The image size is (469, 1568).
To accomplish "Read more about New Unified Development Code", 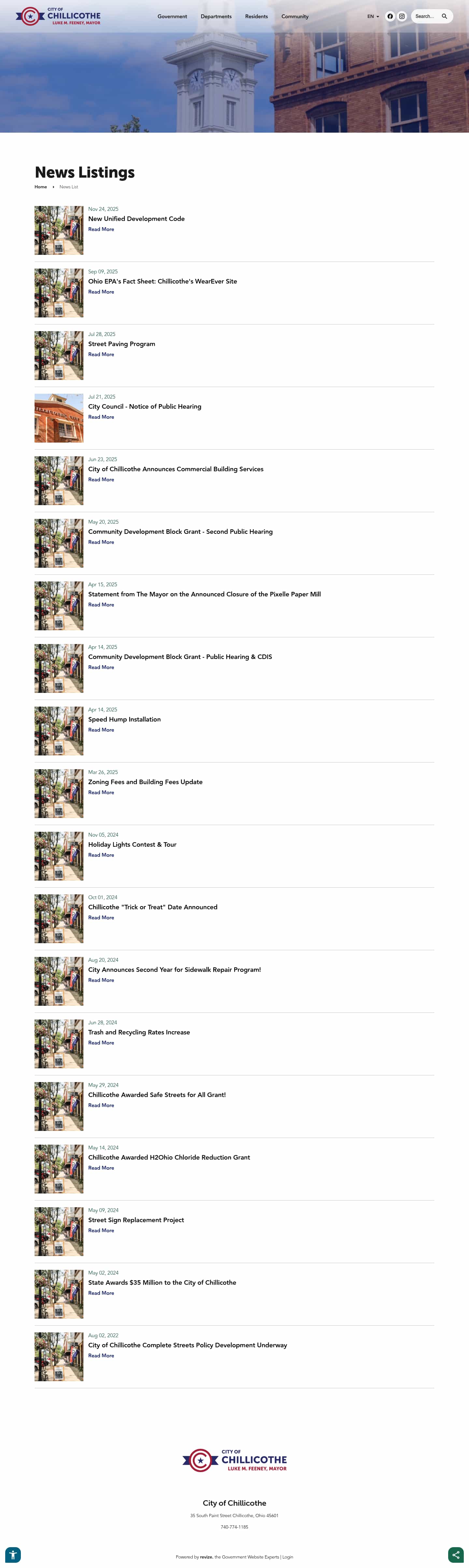I will point(101,229).
